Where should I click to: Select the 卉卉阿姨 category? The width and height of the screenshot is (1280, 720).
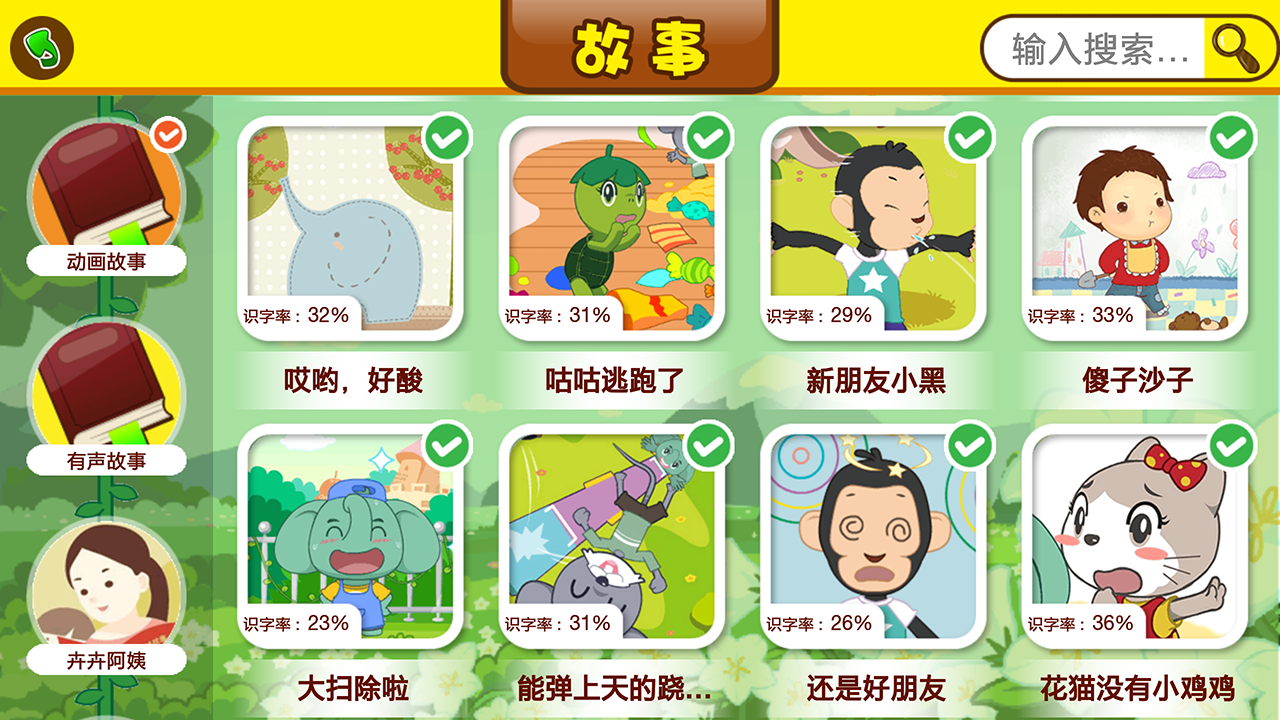pos(106,597)
